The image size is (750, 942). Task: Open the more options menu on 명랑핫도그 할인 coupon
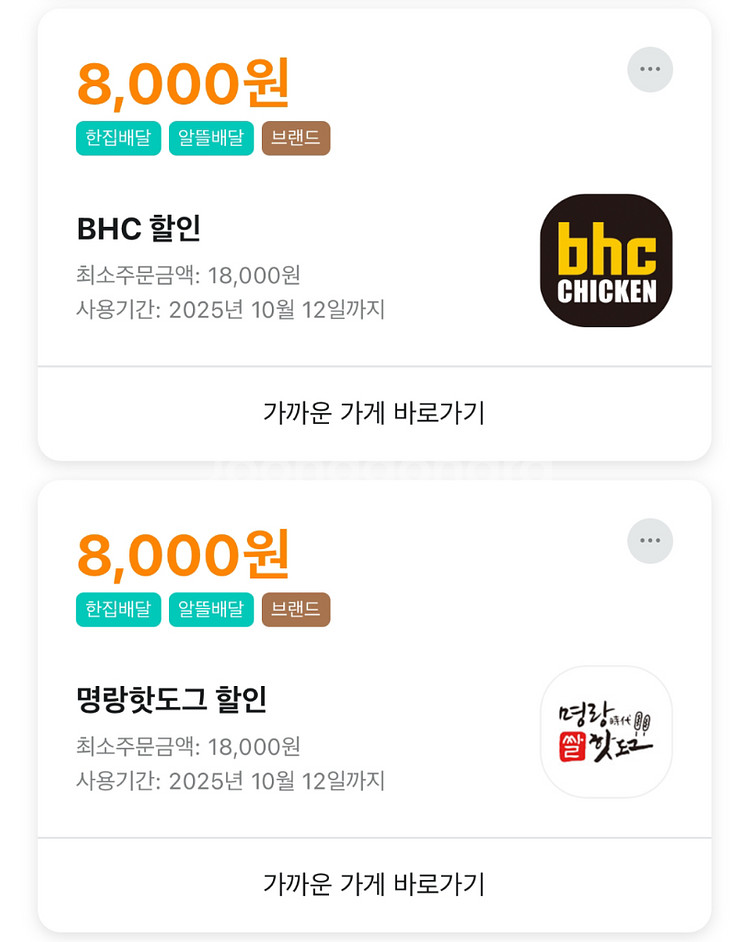point(650,541)
